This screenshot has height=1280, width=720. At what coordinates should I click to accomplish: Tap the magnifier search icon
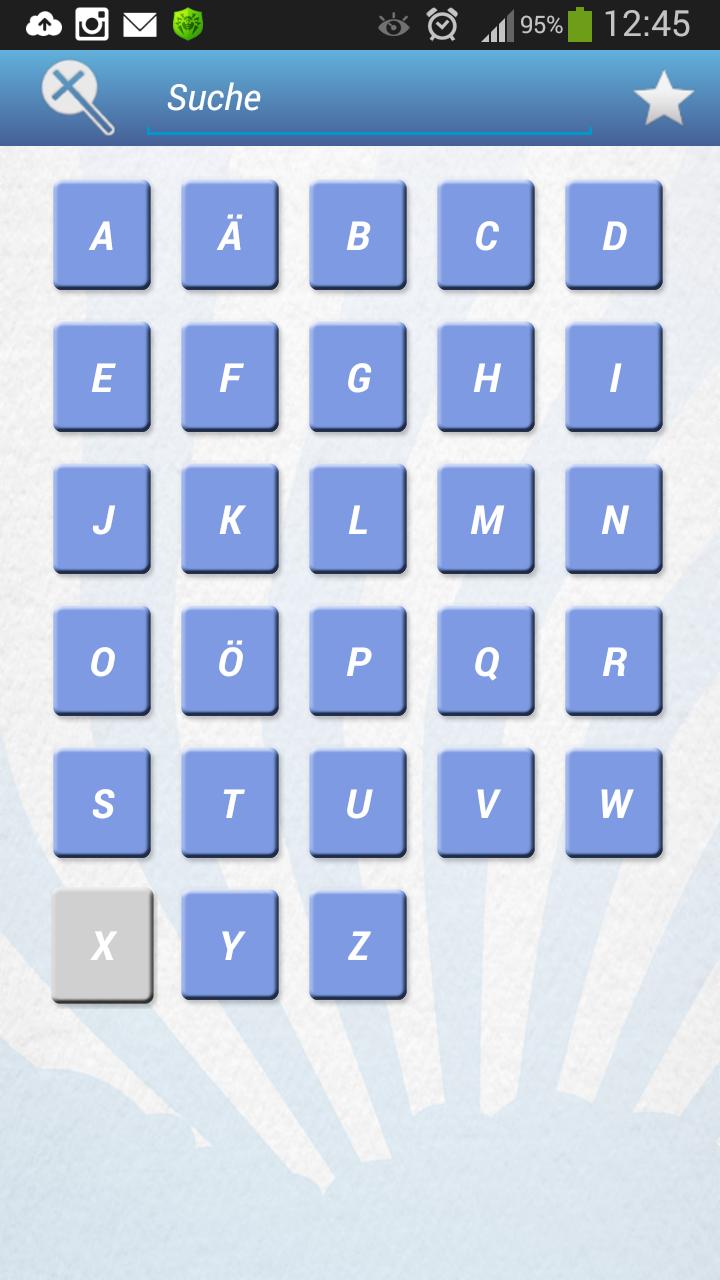click(x=77, y=98)
